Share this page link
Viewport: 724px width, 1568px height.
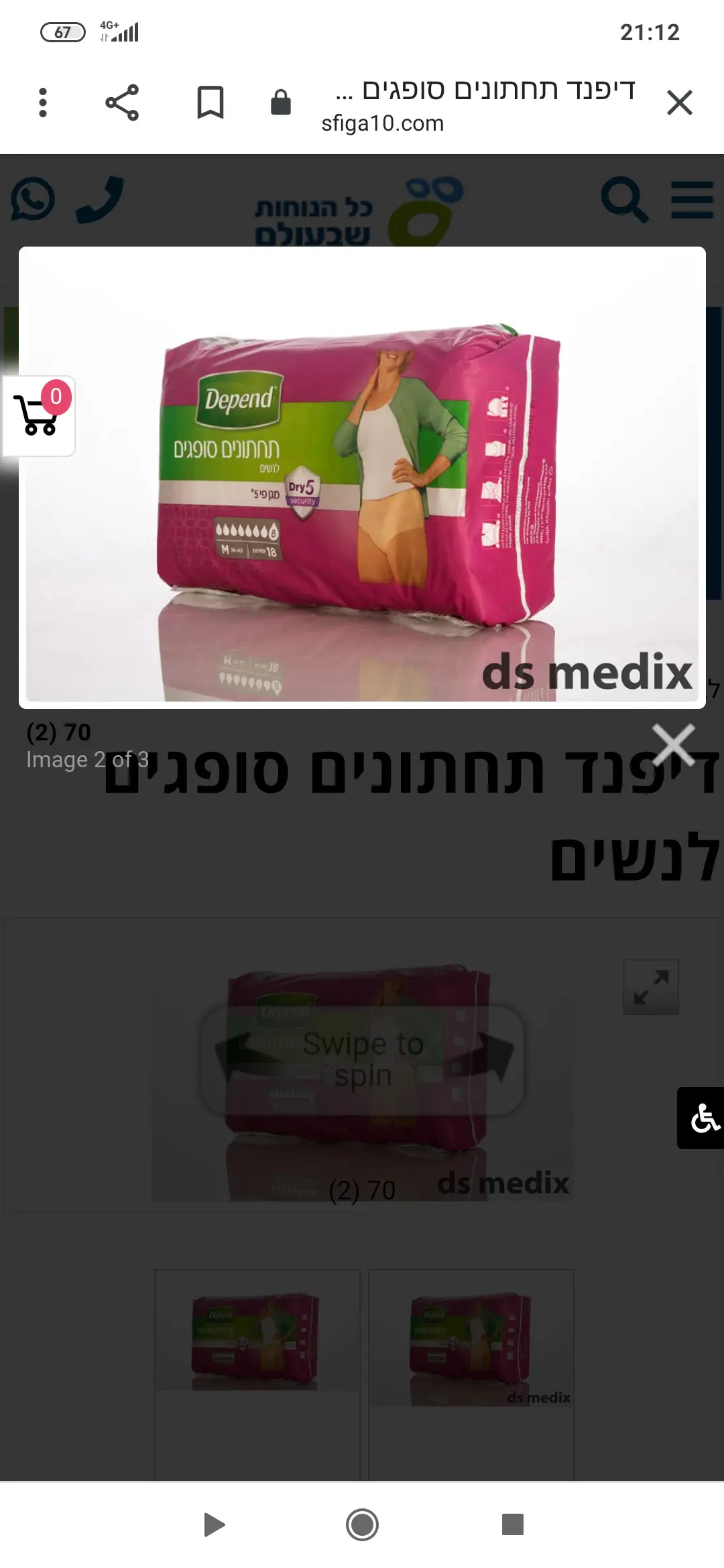tap(122, 103)
